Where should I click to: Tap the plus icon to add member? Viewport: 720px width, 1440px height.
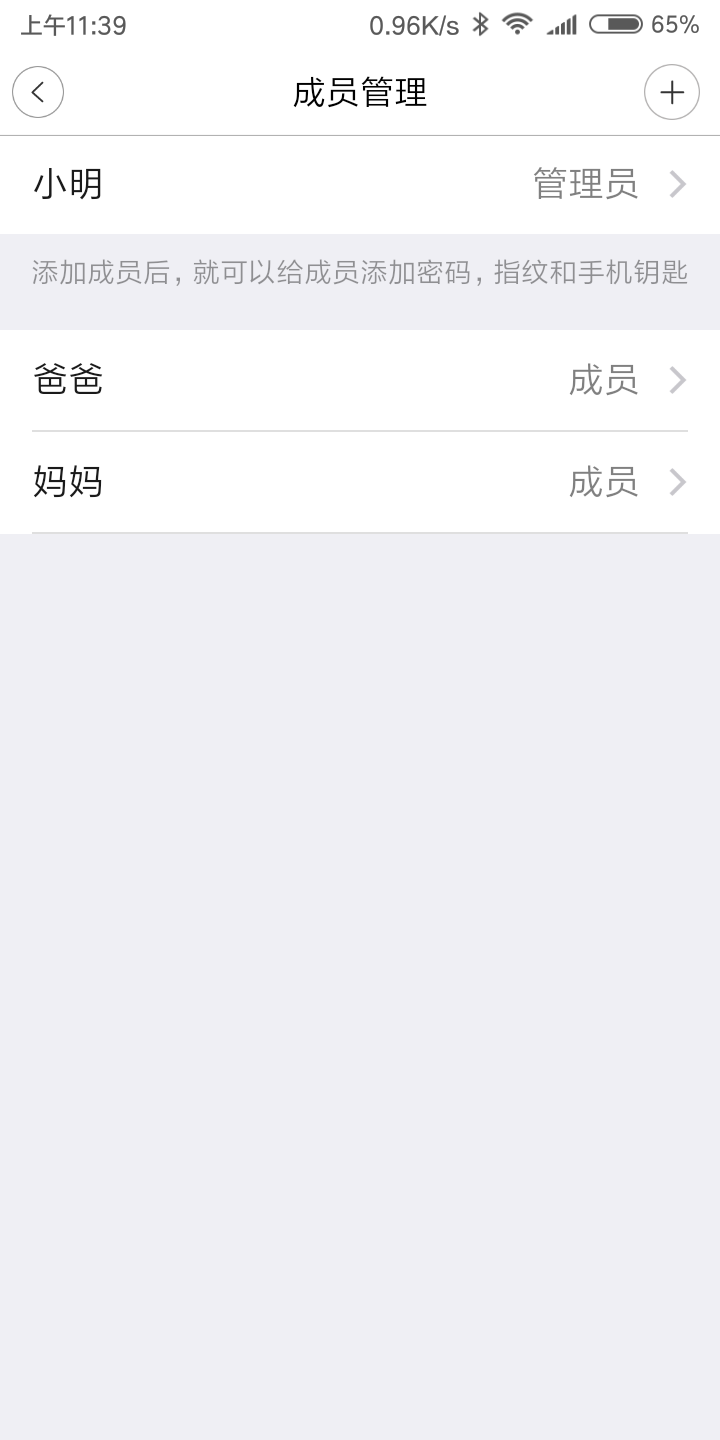coord(671,91)
